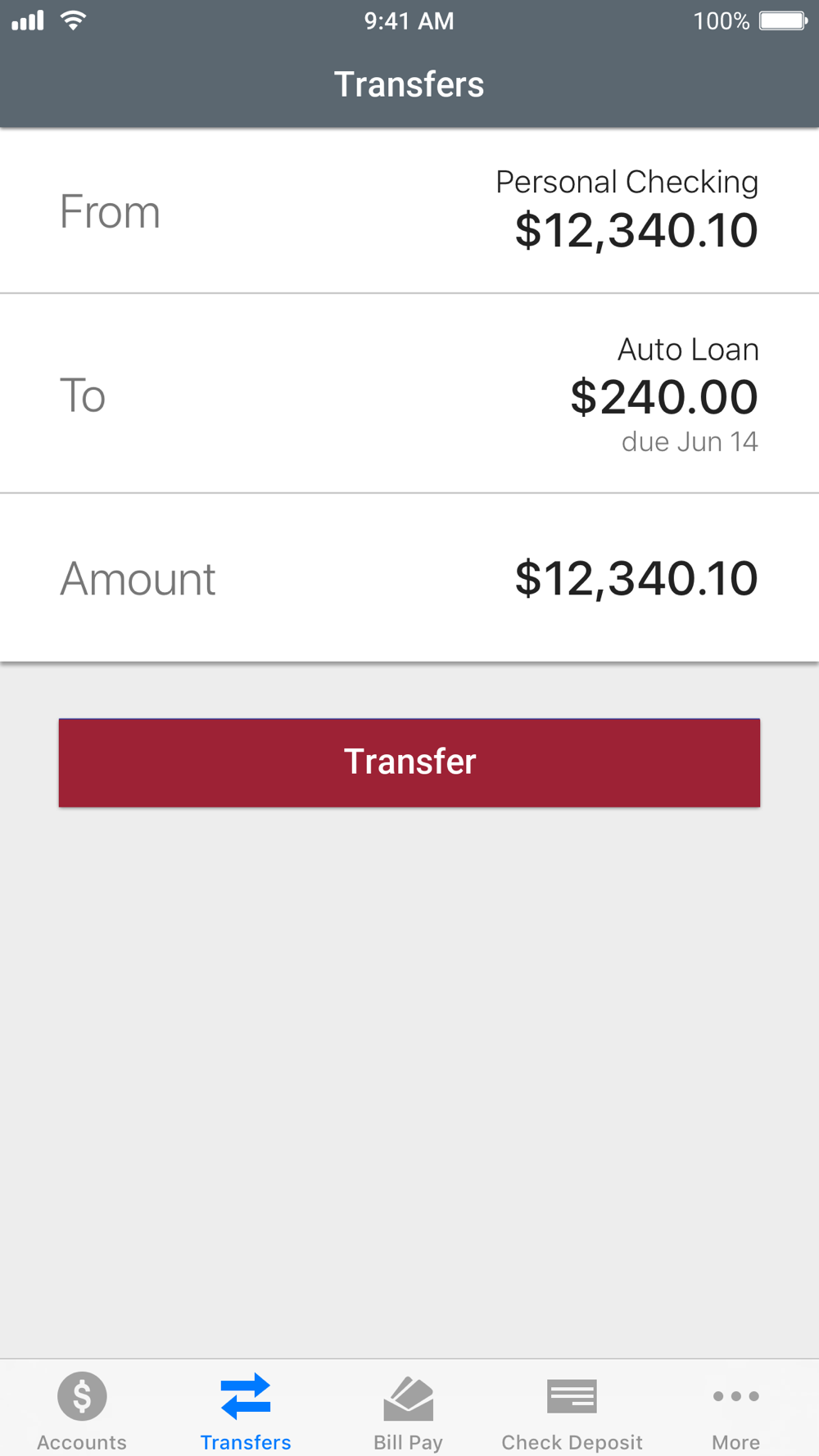
Task: Open the To account row showing Auto Loan
Action: tap(409, 394)
